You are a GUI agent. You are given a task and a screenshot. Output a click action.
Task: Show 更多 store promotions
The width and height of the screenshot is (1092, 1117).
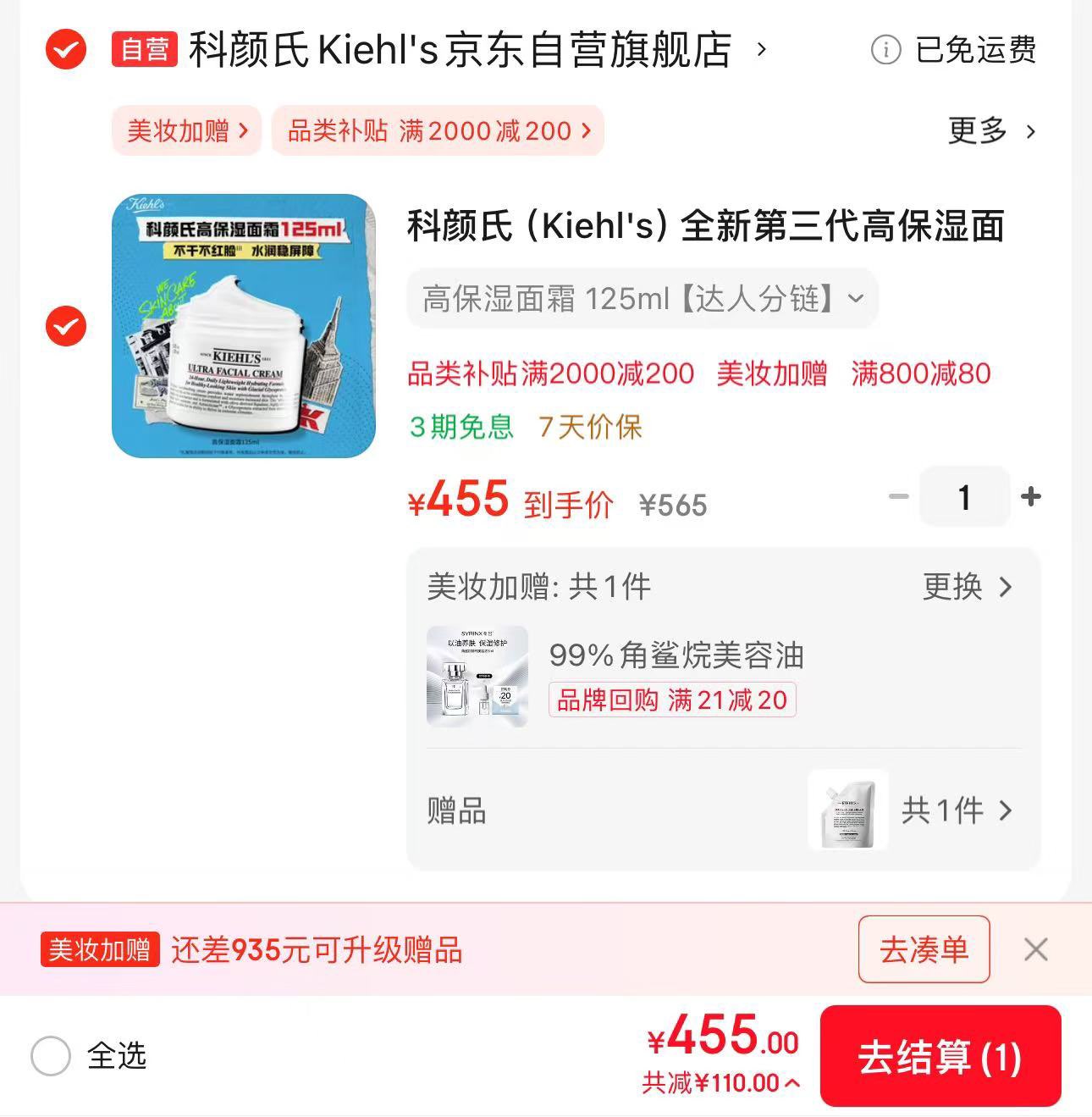991,130
